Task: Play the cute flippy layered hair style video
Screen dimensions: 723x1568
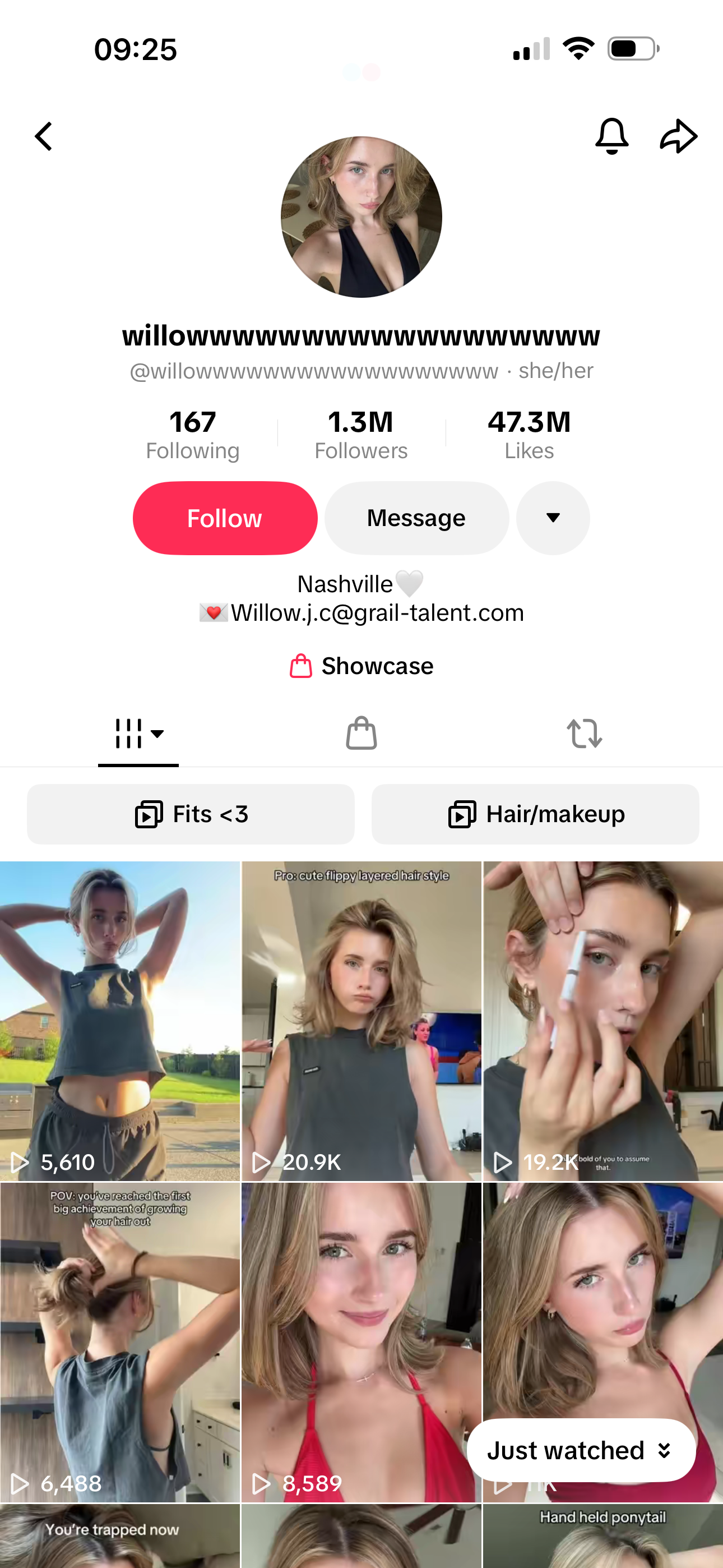Action: tap(361, 1021)
